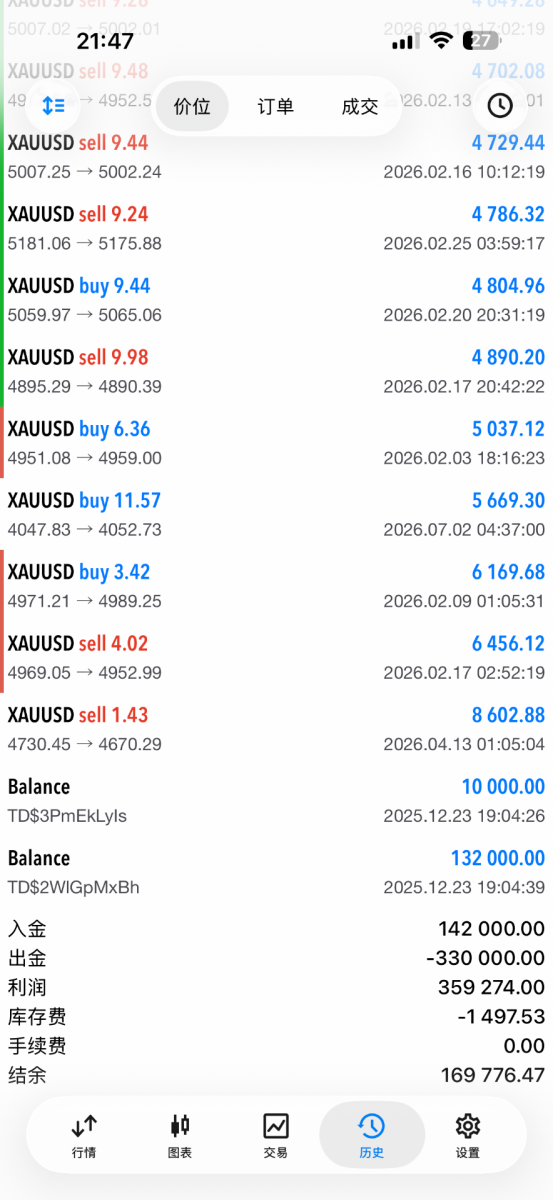This screenshot has height=1200, width=553.
Task: Expand the XAUUSD buy 11.57 position
Action: (276, 515)
